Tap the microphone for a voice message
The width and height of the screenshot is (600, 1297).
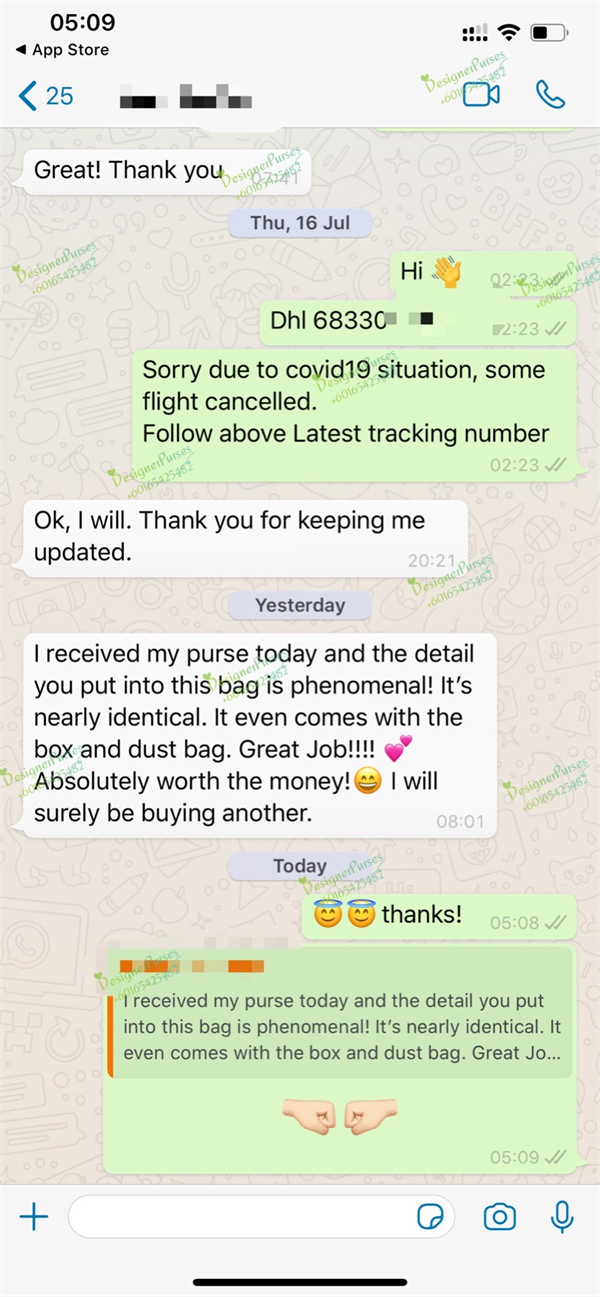562,1216
